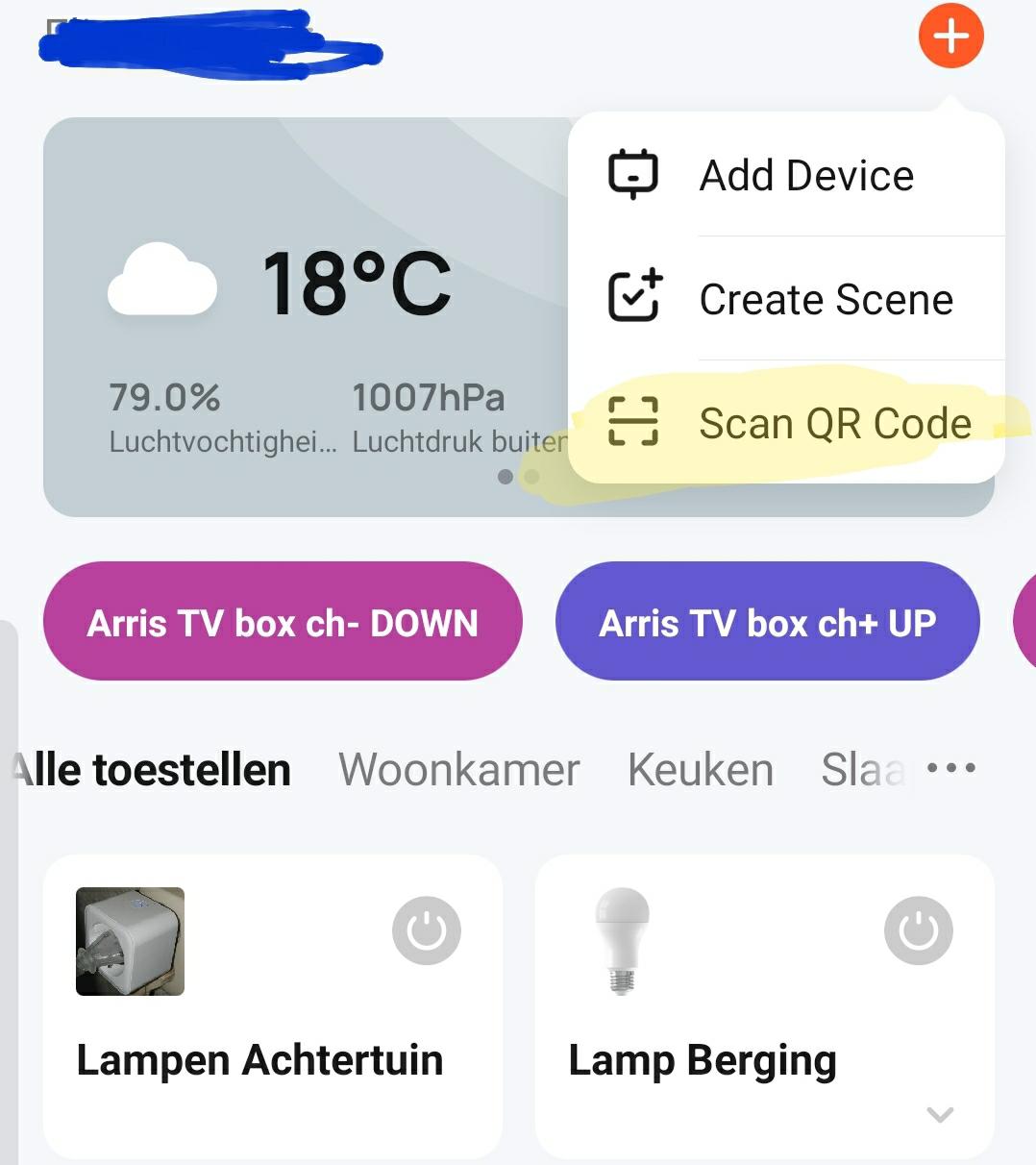Open the Lampen Achtertuin device card
The width and height of the screenshot is (1036, 1165).
(259, 1060)
